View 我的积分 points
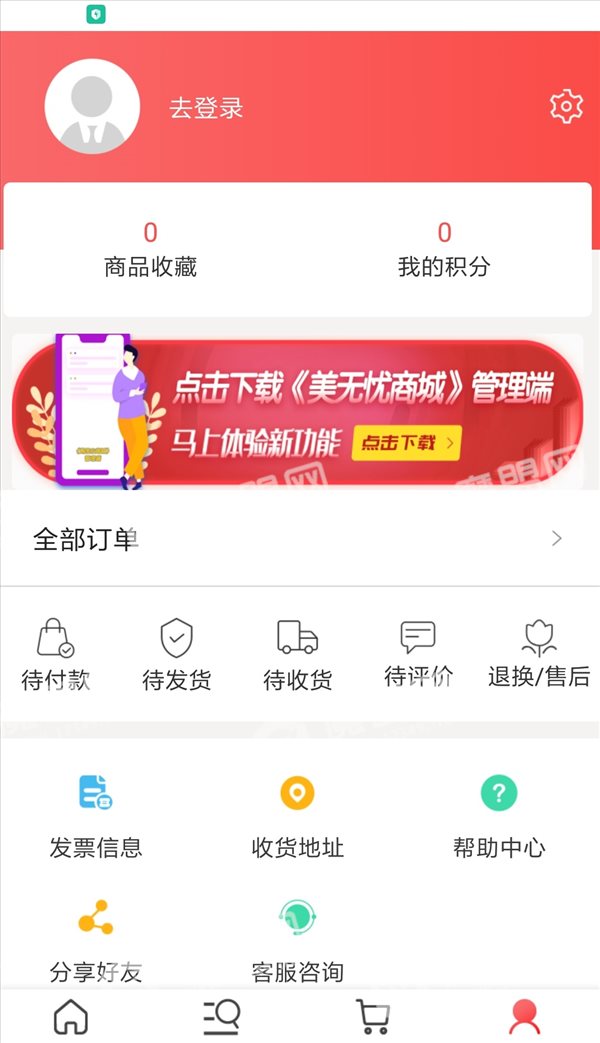This screenshot has width=600, height=1043. [444, 251]
